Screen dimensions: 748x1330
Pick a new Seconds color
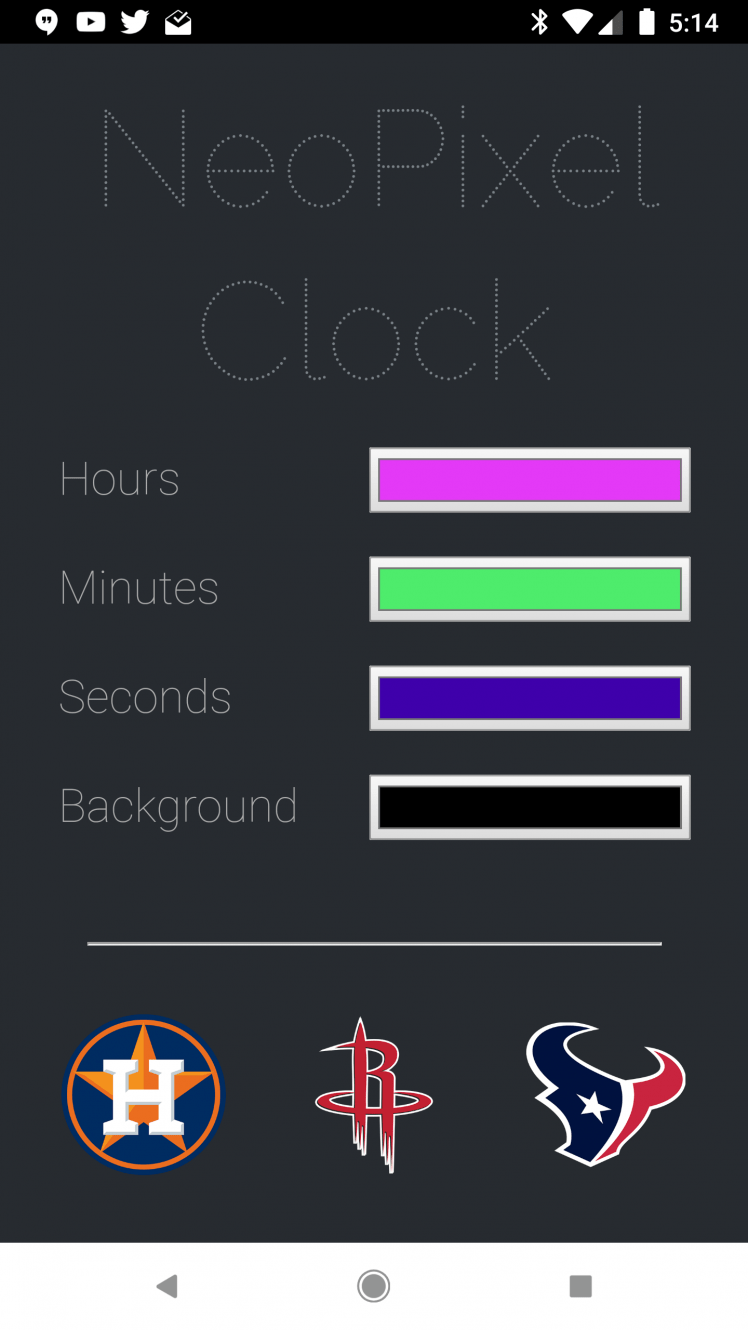pos(529,698)
